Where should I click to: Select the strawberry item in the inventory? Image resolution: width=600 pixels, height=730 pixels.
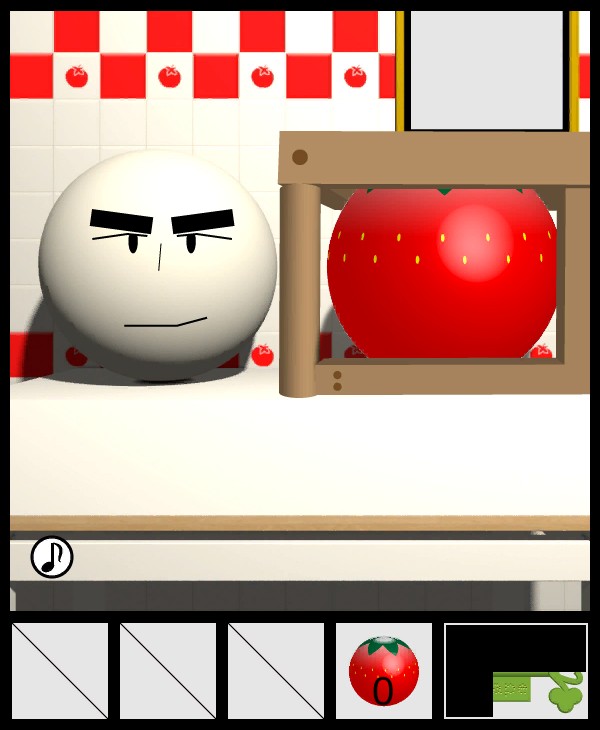384,671
